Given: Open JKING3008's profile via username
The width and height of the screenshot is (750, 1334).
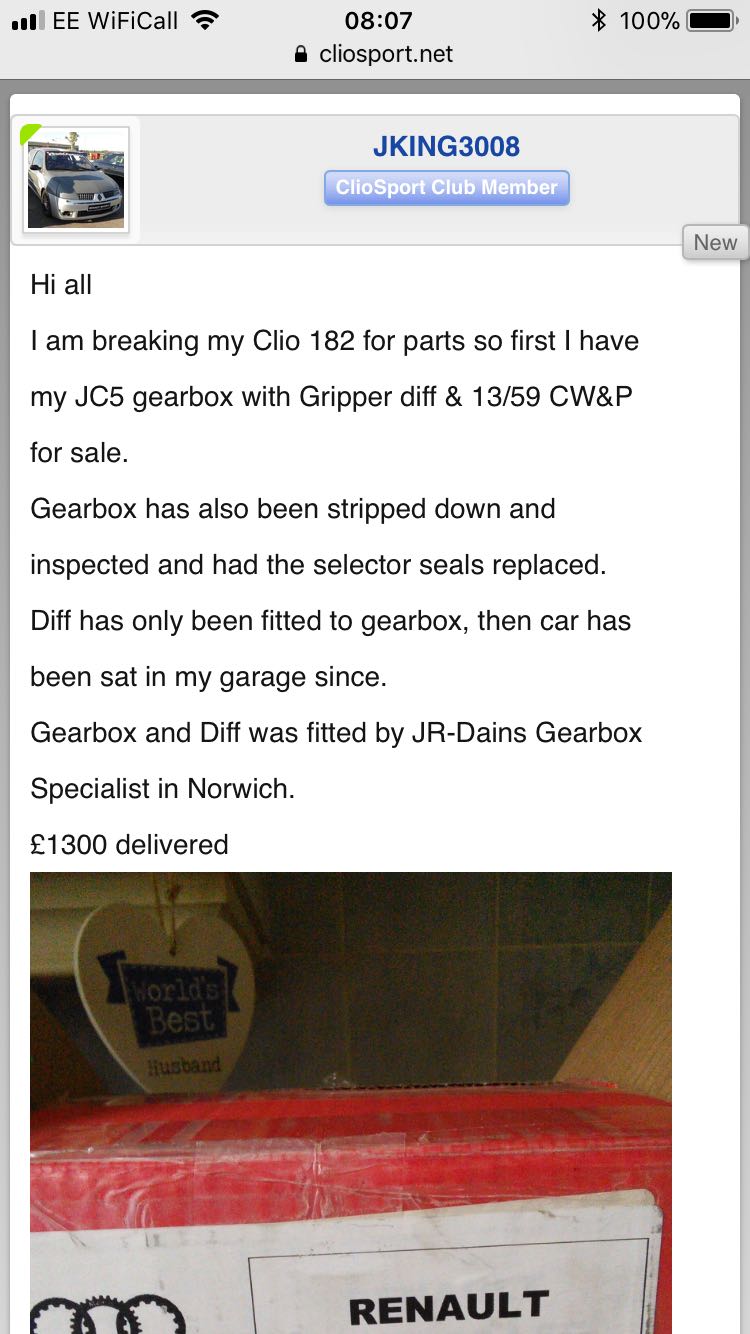Looking at the screenshot, I should 446,147.
